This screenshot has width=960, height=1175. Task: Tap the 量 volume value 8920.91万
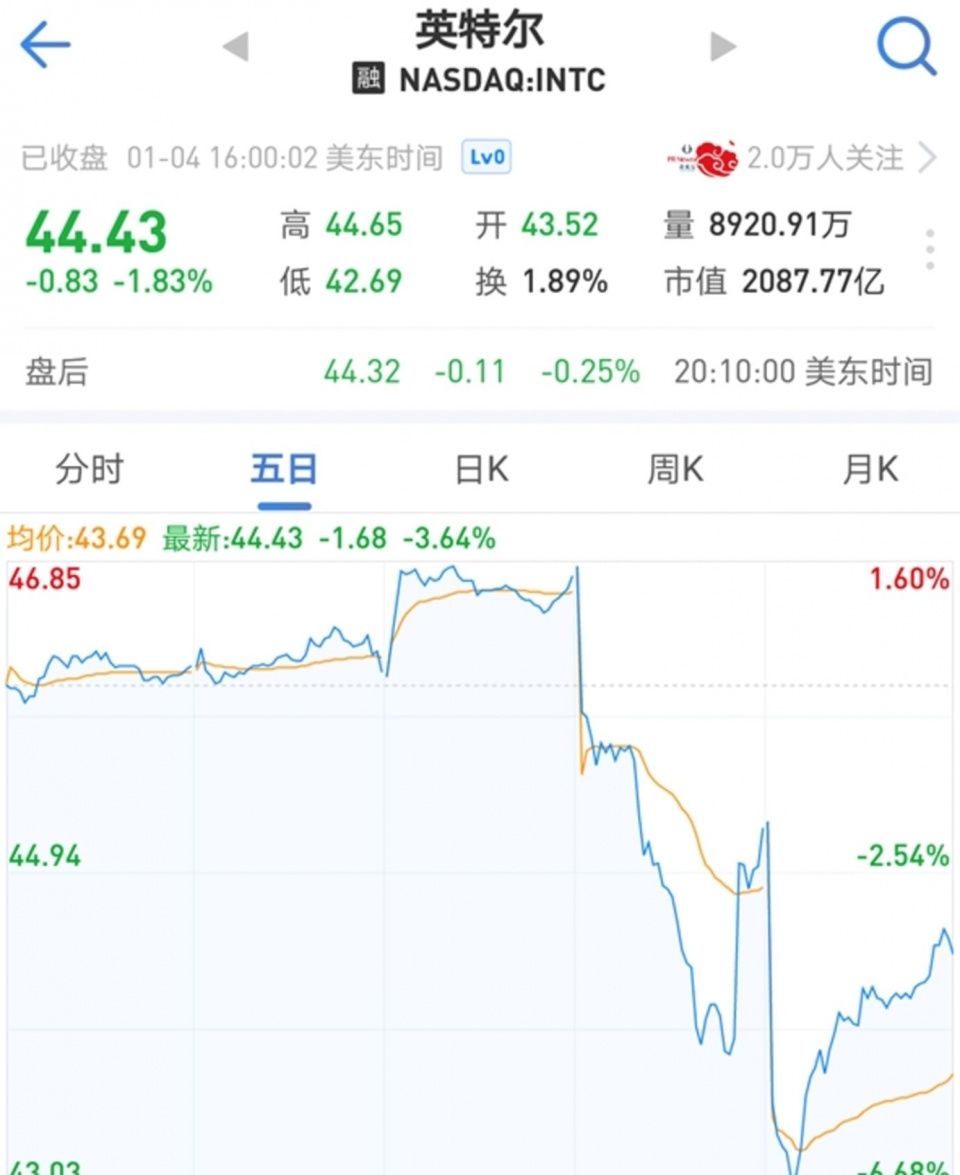[x=780, y=226]
